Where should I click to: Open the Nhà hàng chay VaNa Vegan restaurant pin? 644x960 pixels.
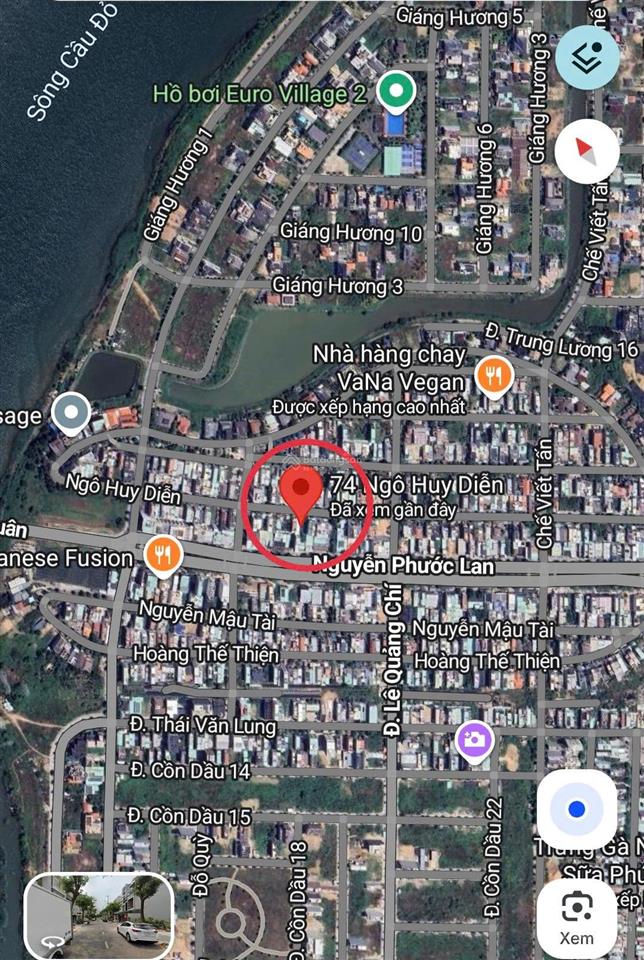coord(493,376)
